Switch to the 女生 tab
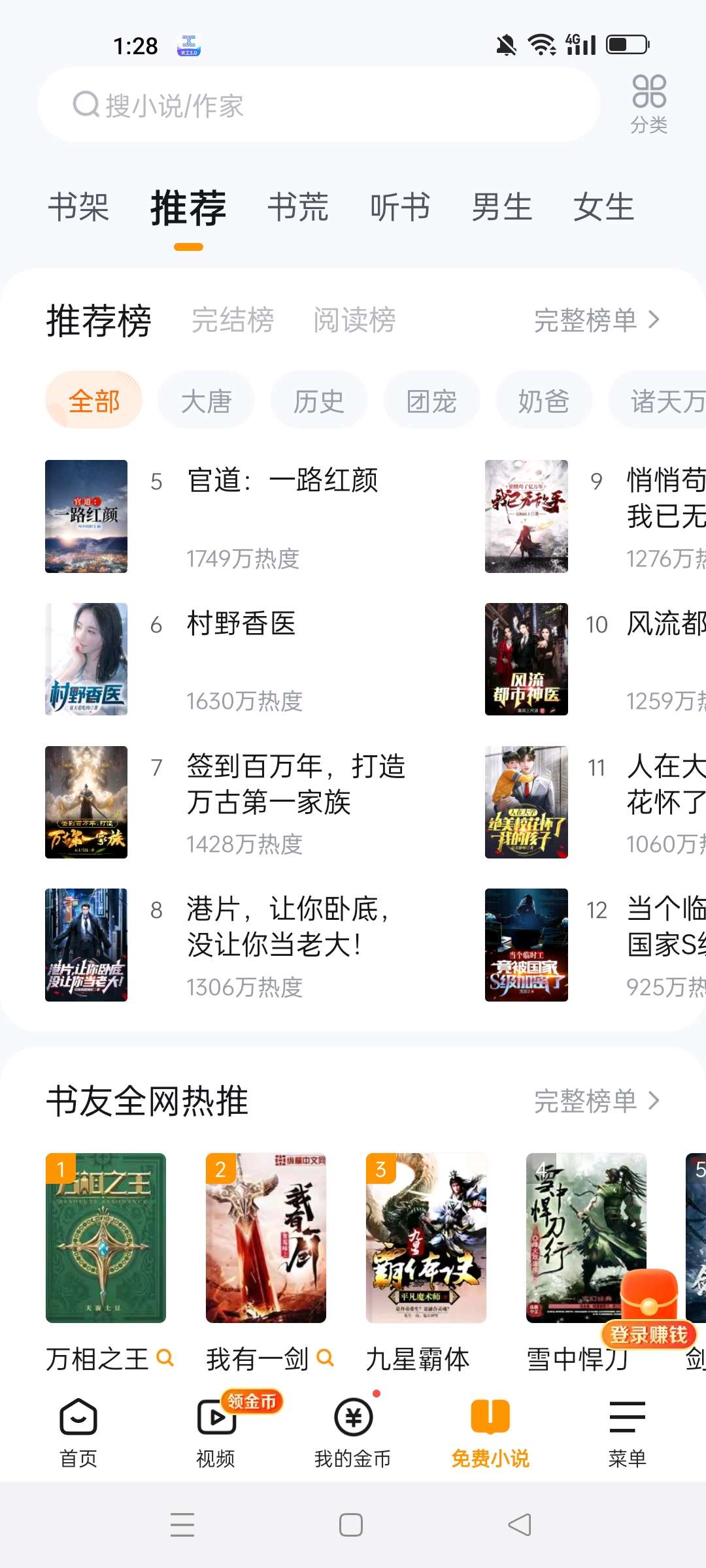 click(604, 208)
